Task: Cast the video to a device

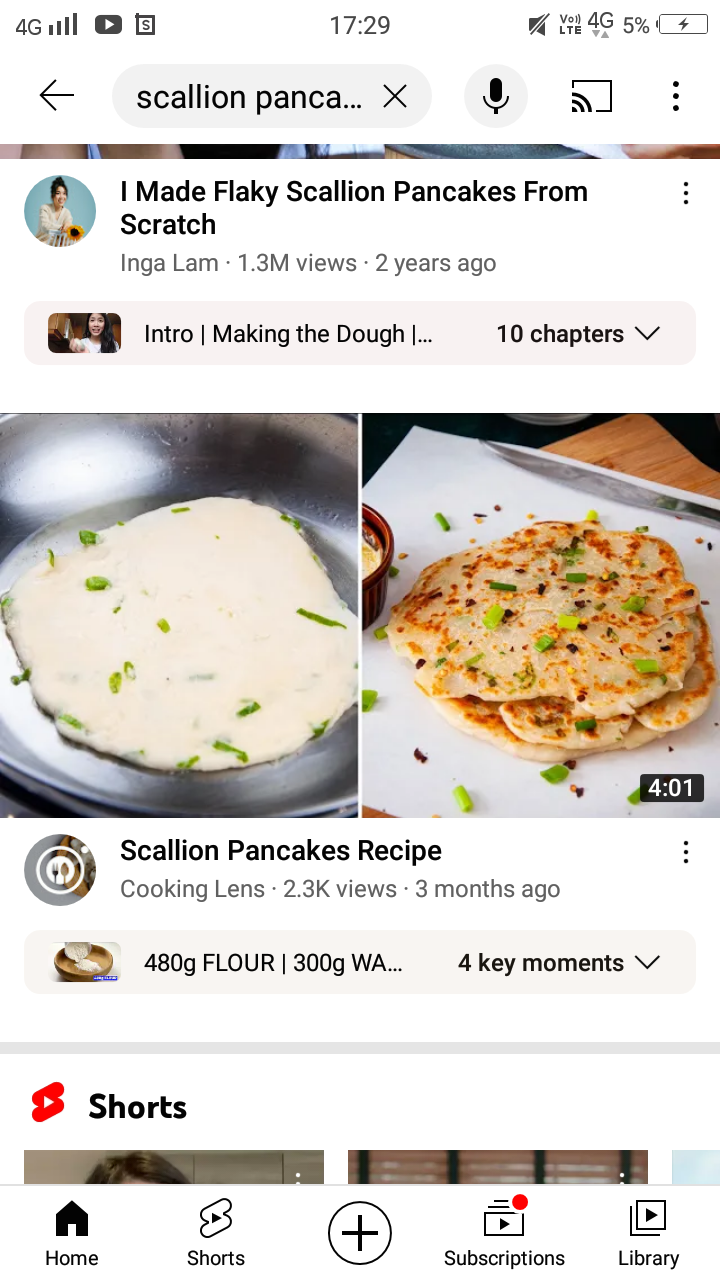Action: pos(591,96)
